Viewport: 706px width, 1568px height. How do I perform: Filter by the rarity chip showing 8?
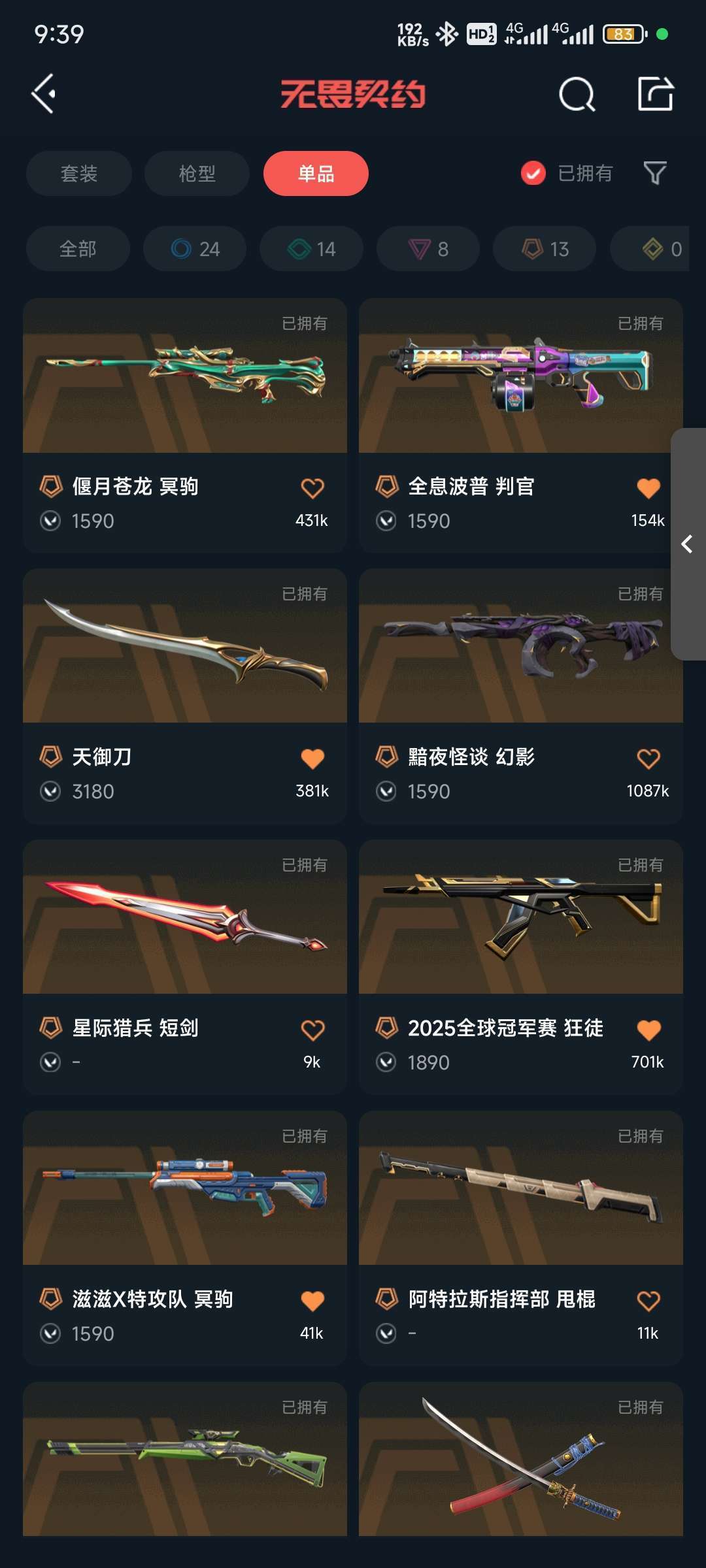(x=428, y=249)
